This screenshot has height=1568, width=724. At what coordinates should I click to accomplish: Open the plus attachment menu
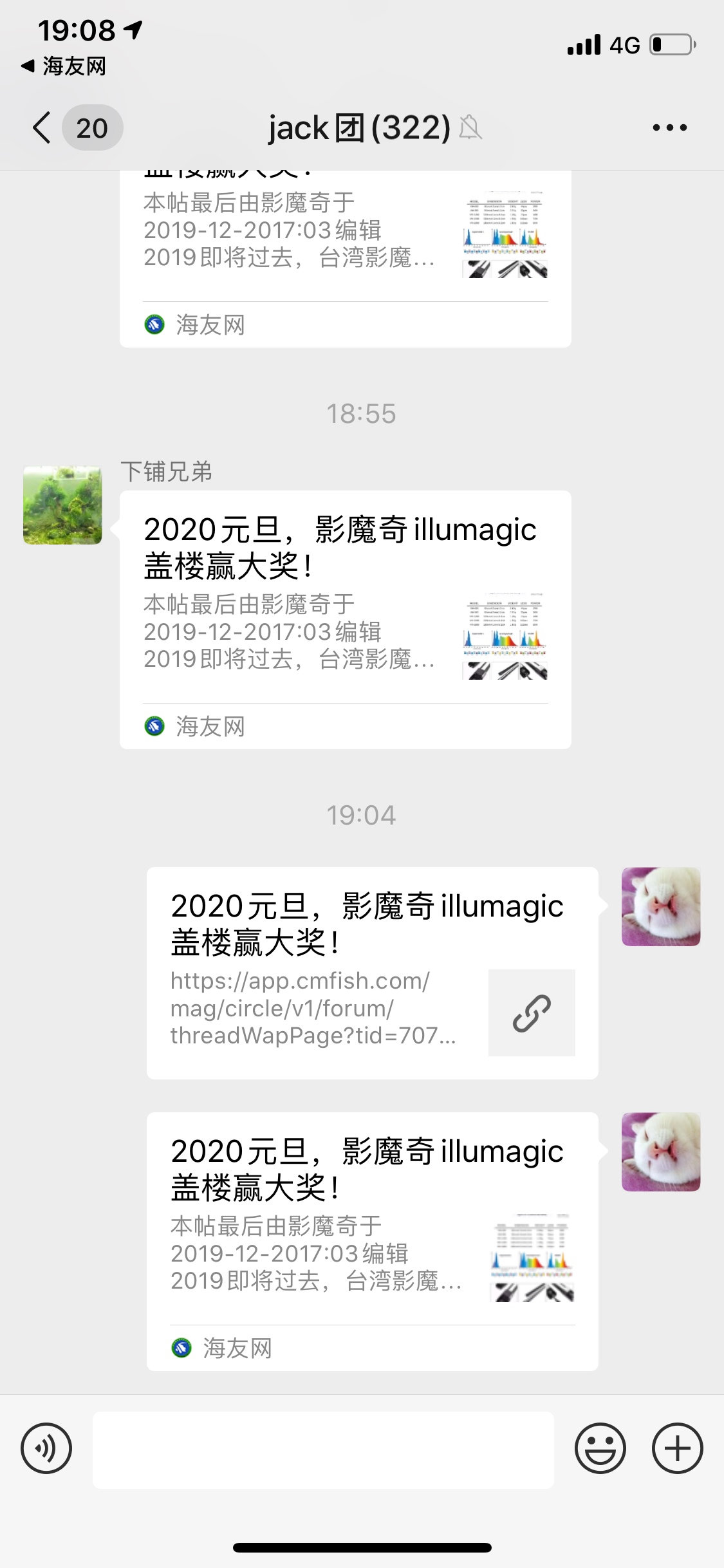point(677,1448)
